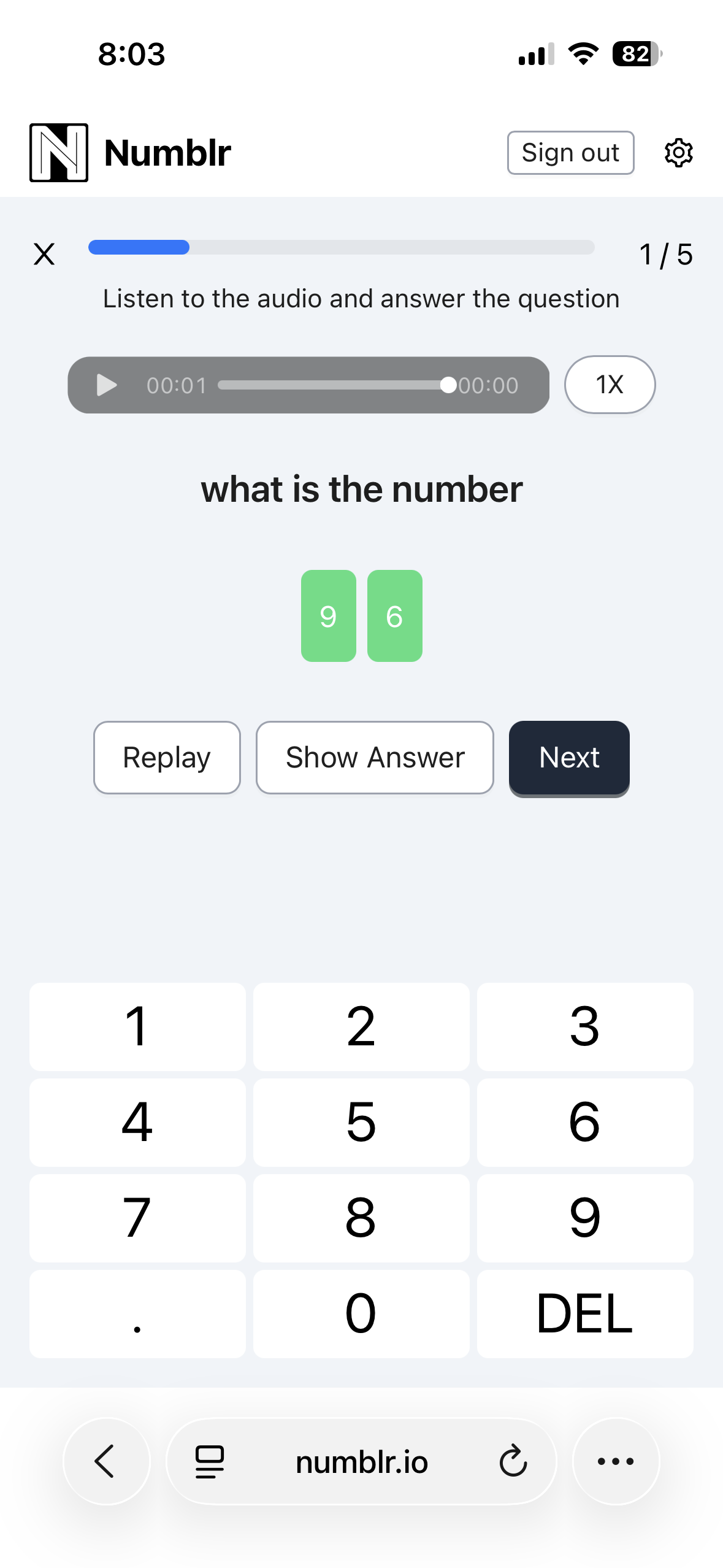Enter digit 4 on the keypad
This screenshot has width=723, height=1568.
137,1122
